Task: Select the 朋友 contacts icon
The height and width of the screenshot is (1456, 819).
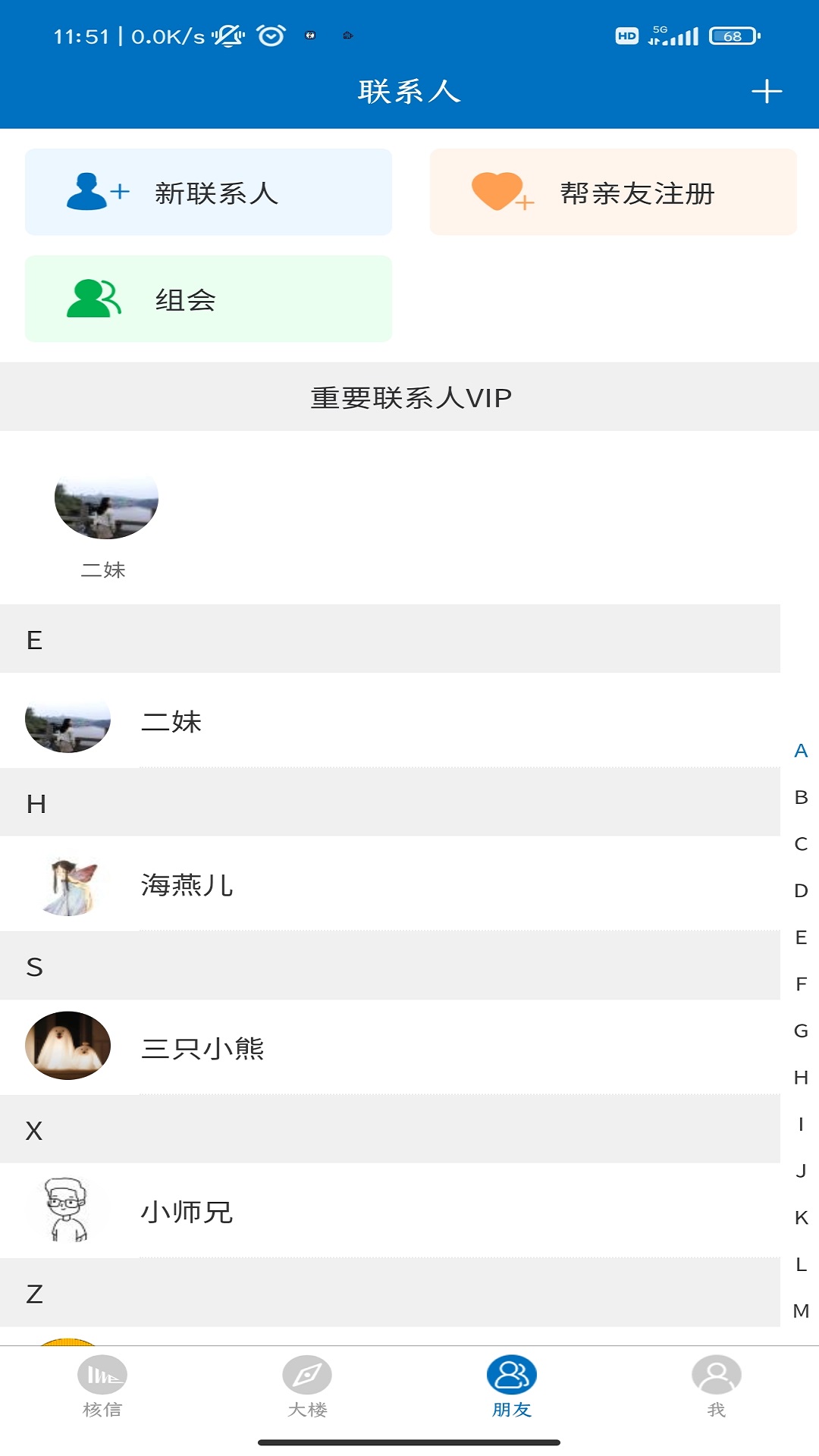Action: point(512,1381)
